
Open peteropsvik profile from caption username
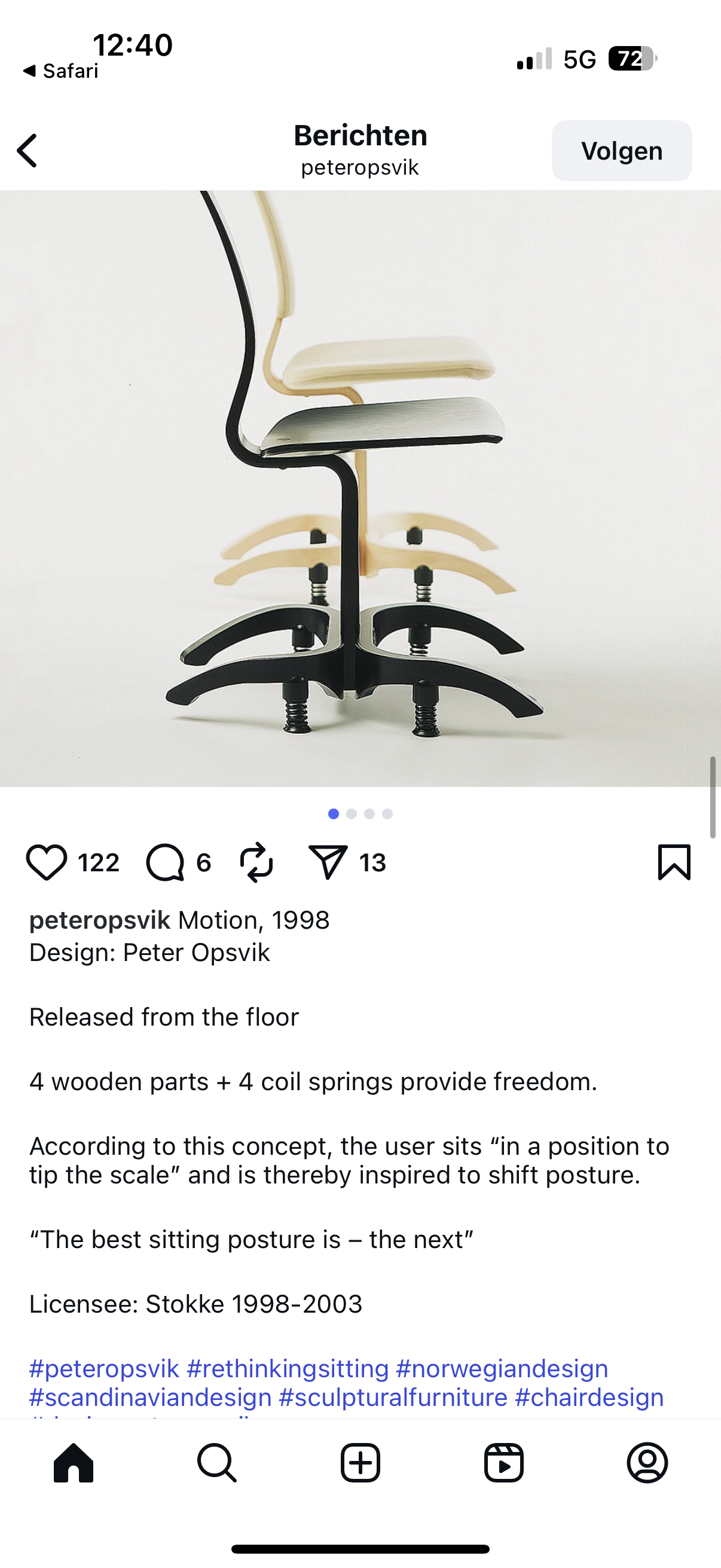(100, 920)
